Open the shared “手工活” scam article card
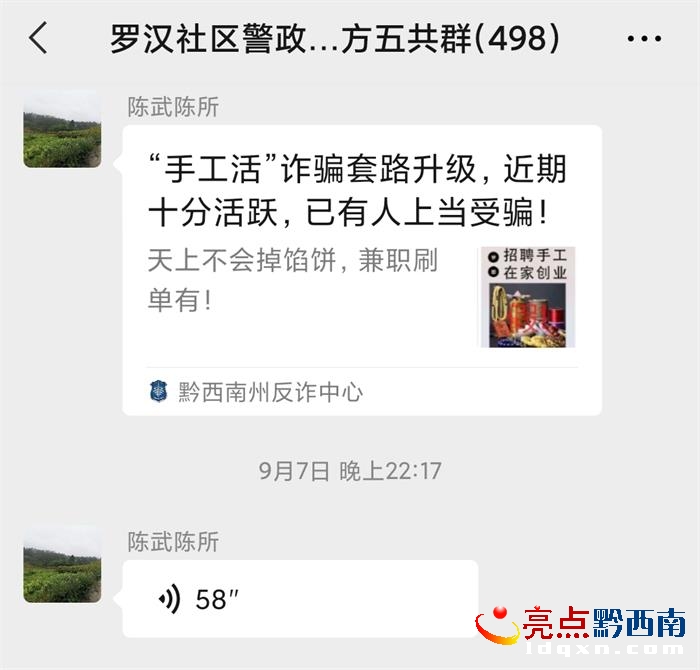Image resolution: width=700 pixels, height=670 pixels. [360, 268]
